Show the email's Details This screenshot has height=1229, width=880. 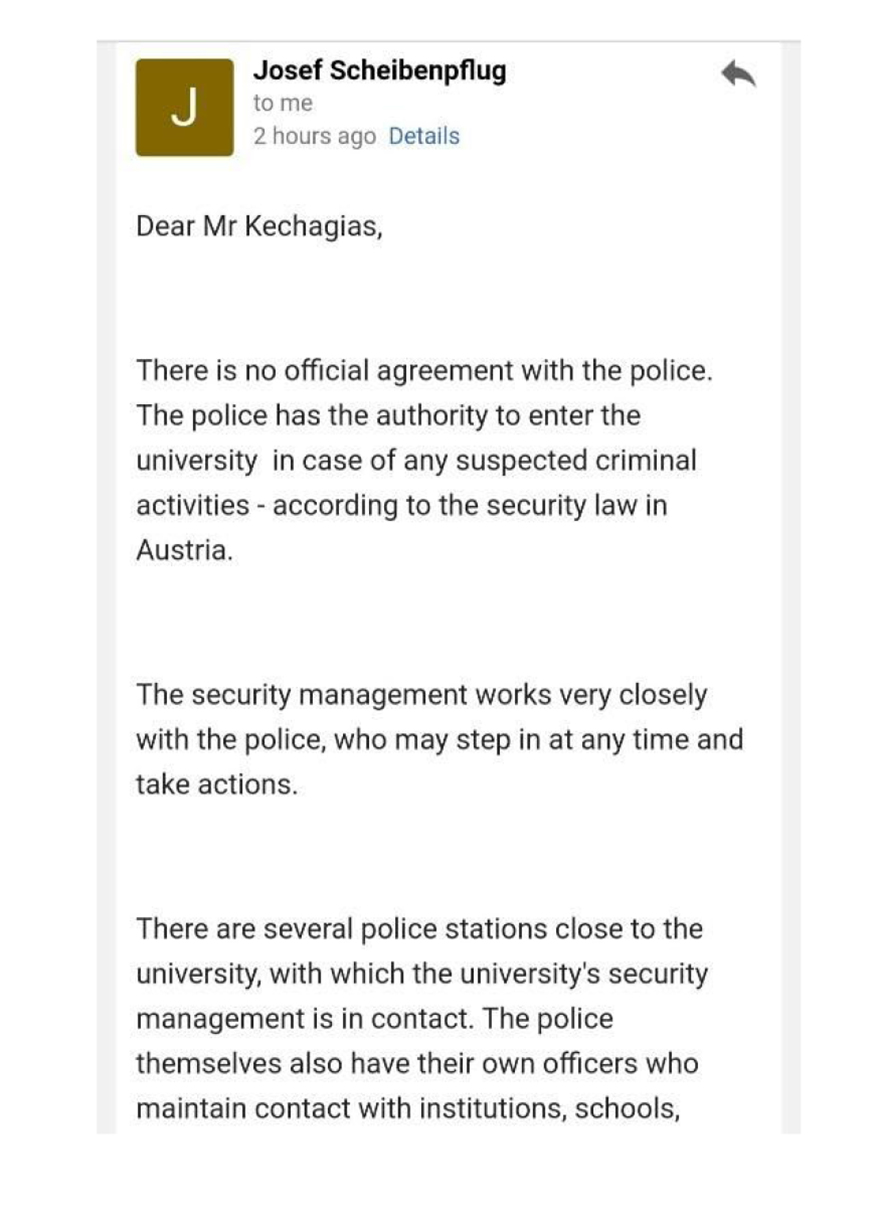tap(423, 136)
